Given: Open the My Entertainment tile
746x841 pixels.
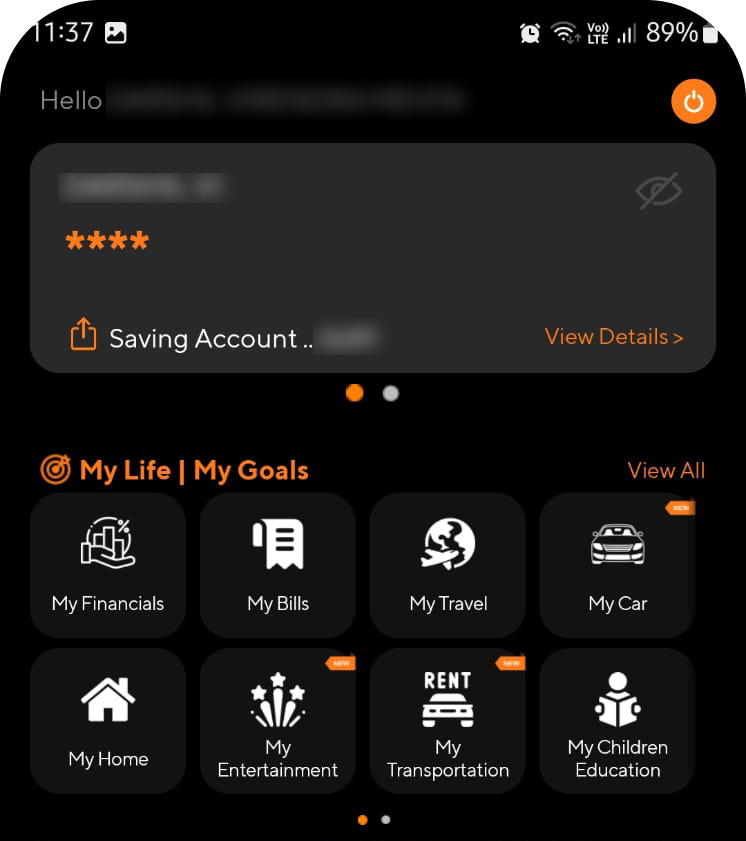Looking at the screenshot, I should (x=278, y=720).
